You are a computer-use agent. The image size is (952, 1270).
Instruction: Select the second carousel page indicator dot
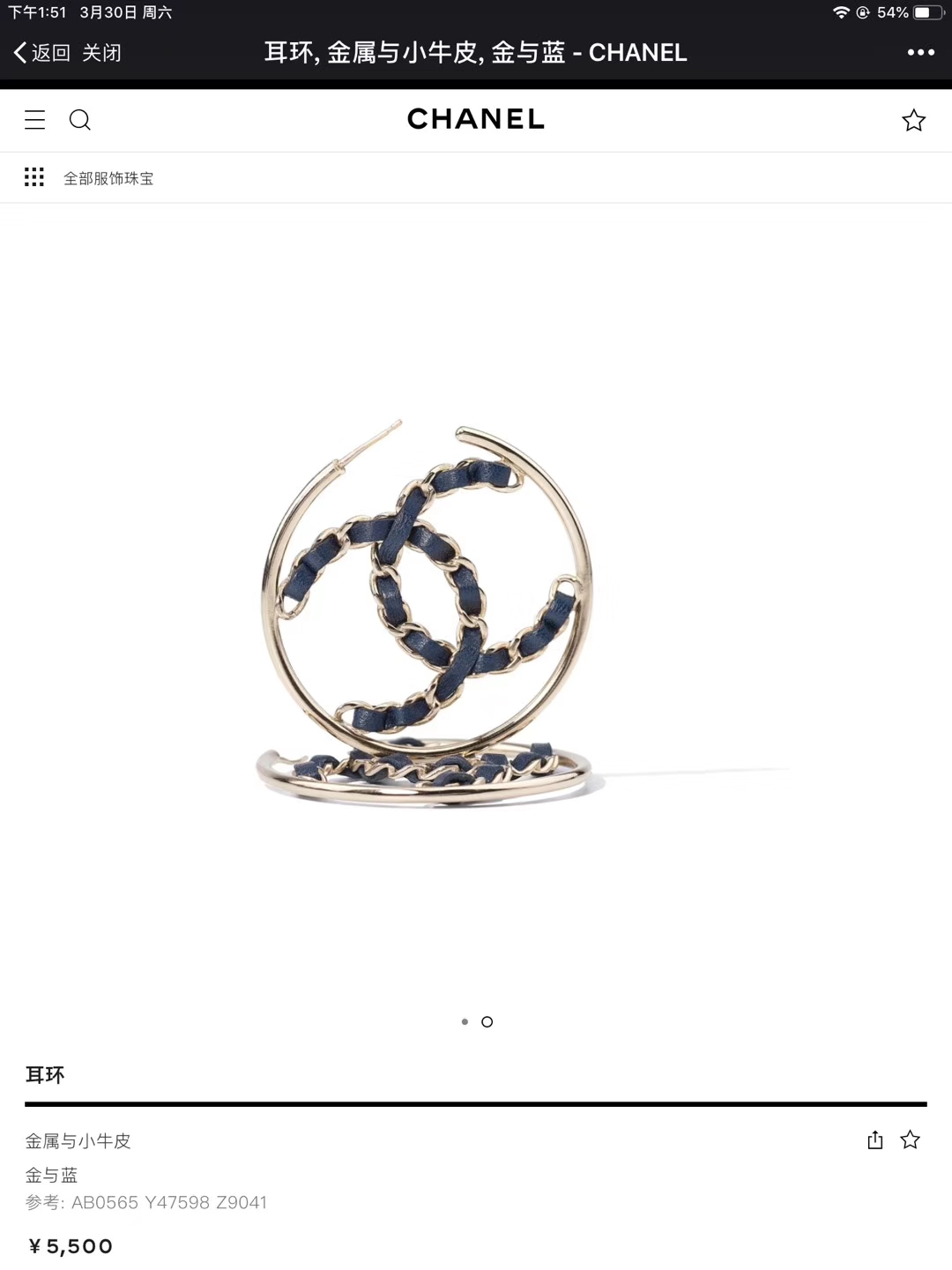pos(487,1021)
